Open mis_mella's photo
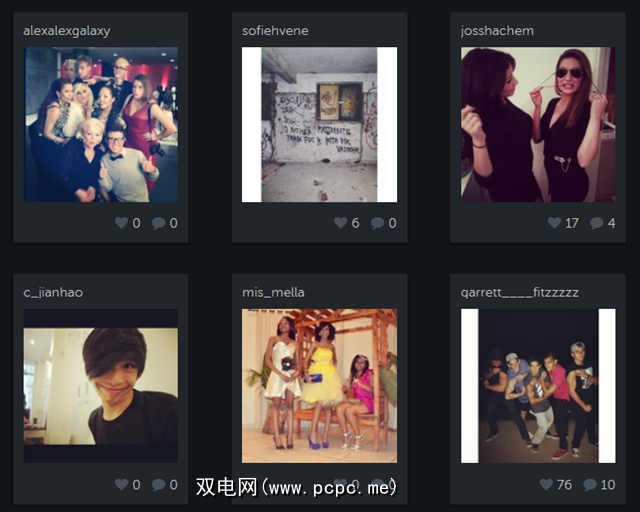 [319, 385]
